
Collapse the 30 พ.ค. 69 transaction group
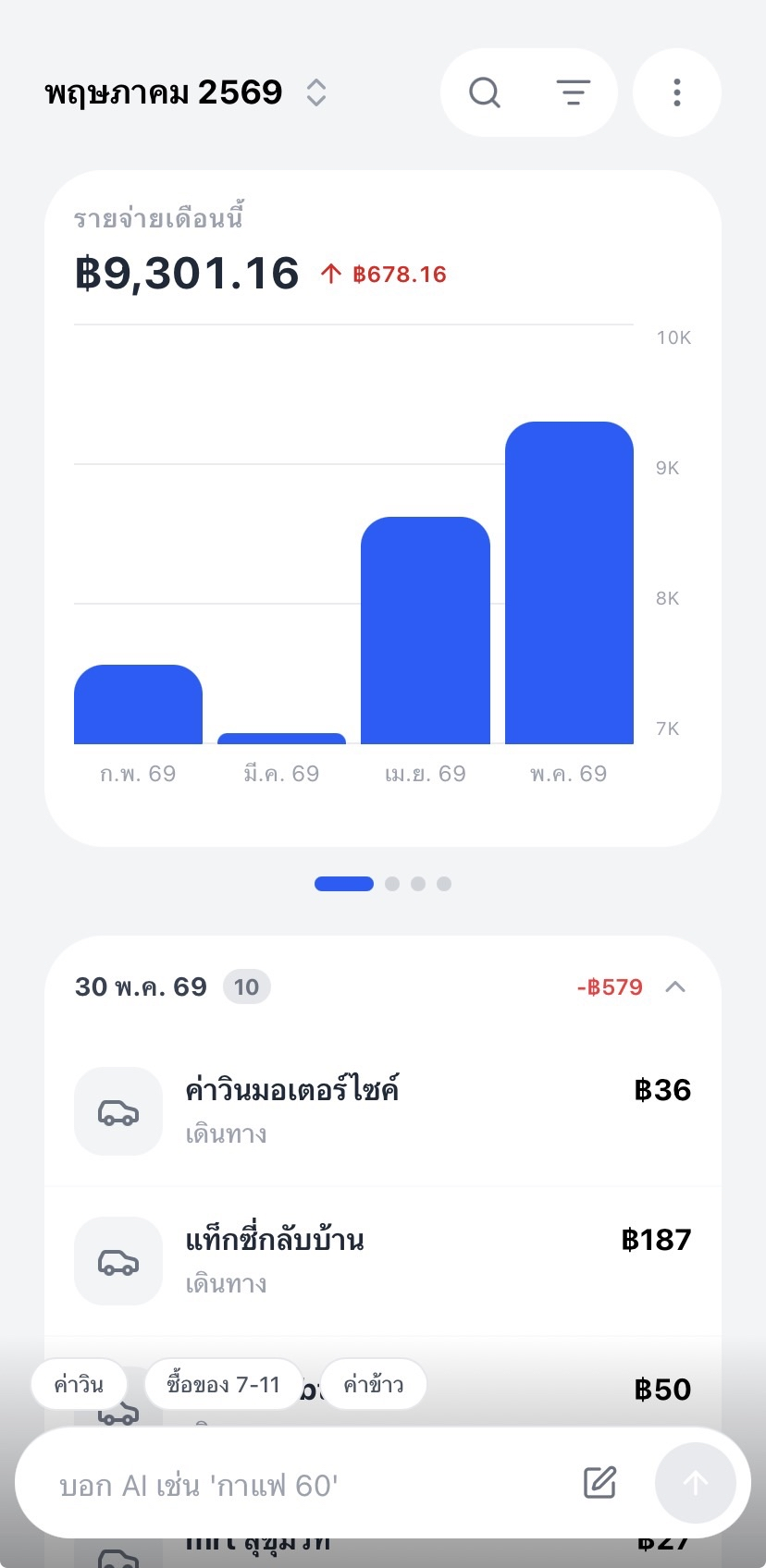(x=675, y=986)
